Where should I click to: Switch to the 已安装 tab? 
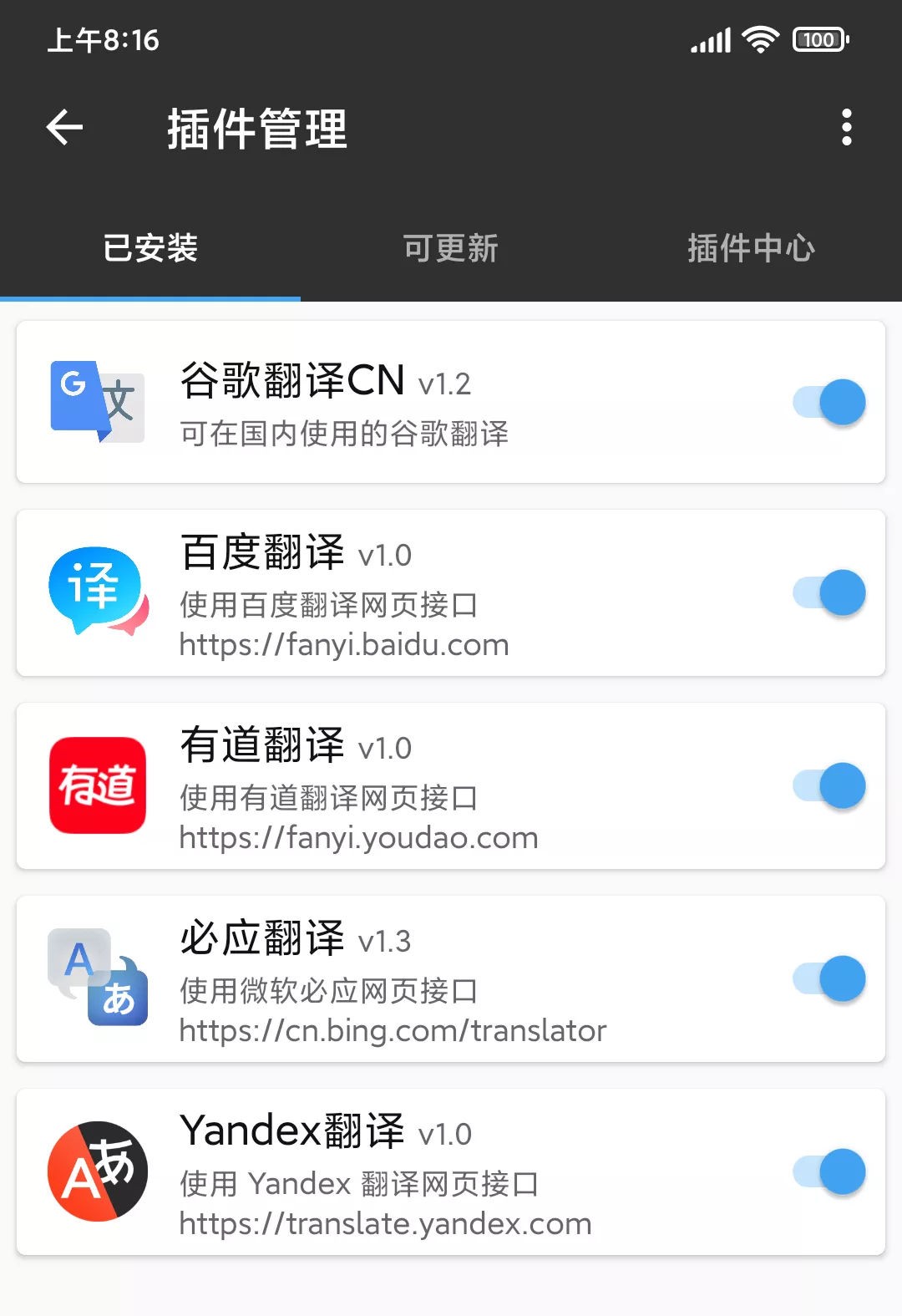tap(150, 248)
